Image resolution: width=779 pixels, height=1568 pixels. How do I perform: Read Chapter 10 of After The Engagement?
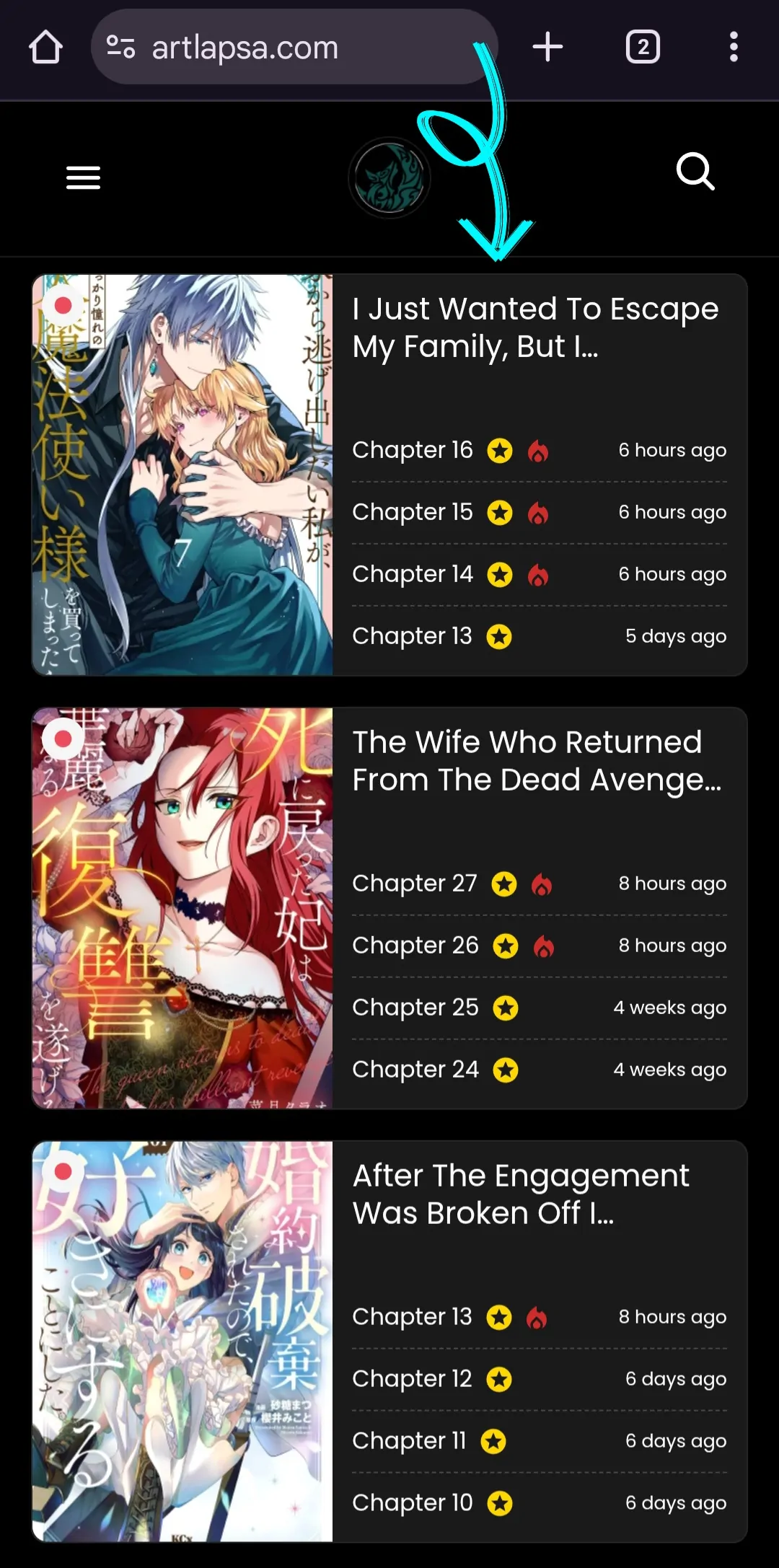412,1503
